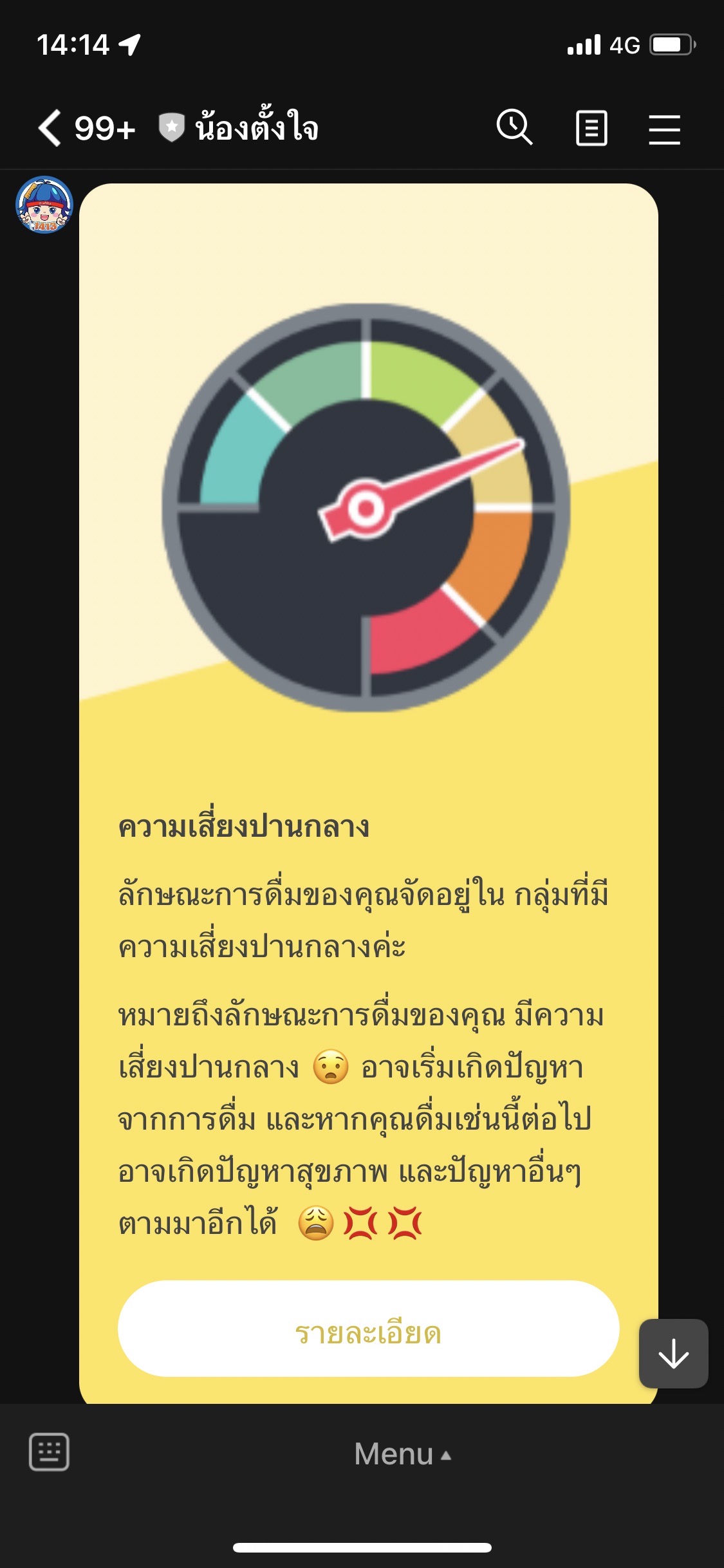Open the hamburger menu

click(x=664, y=129)
